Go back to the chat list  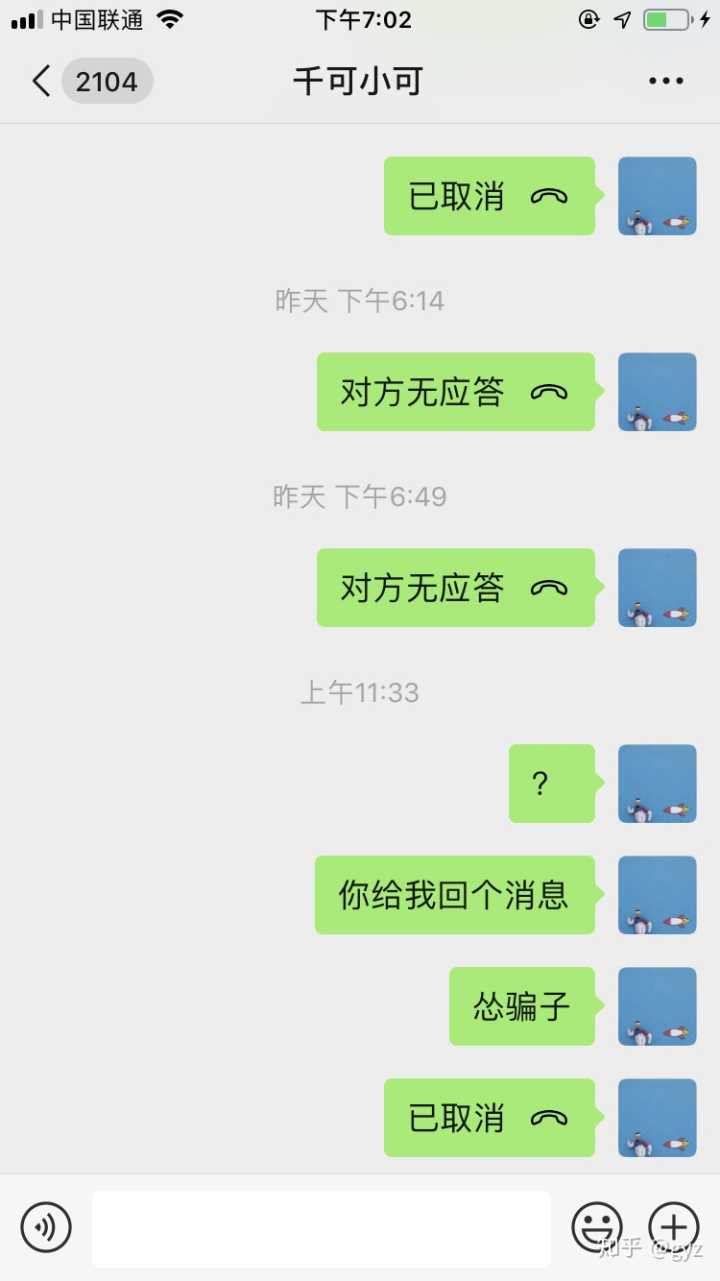point(40,81)
